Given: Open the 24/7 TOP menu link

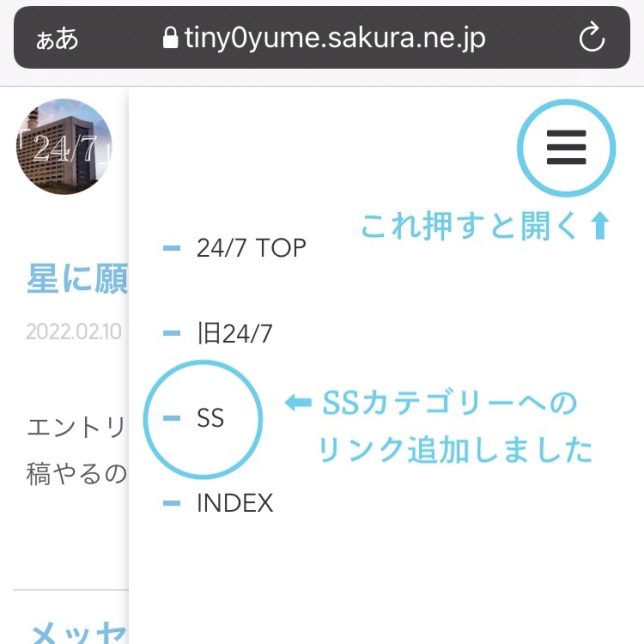Looking at the screenshot, I should [x=251, y=248].
